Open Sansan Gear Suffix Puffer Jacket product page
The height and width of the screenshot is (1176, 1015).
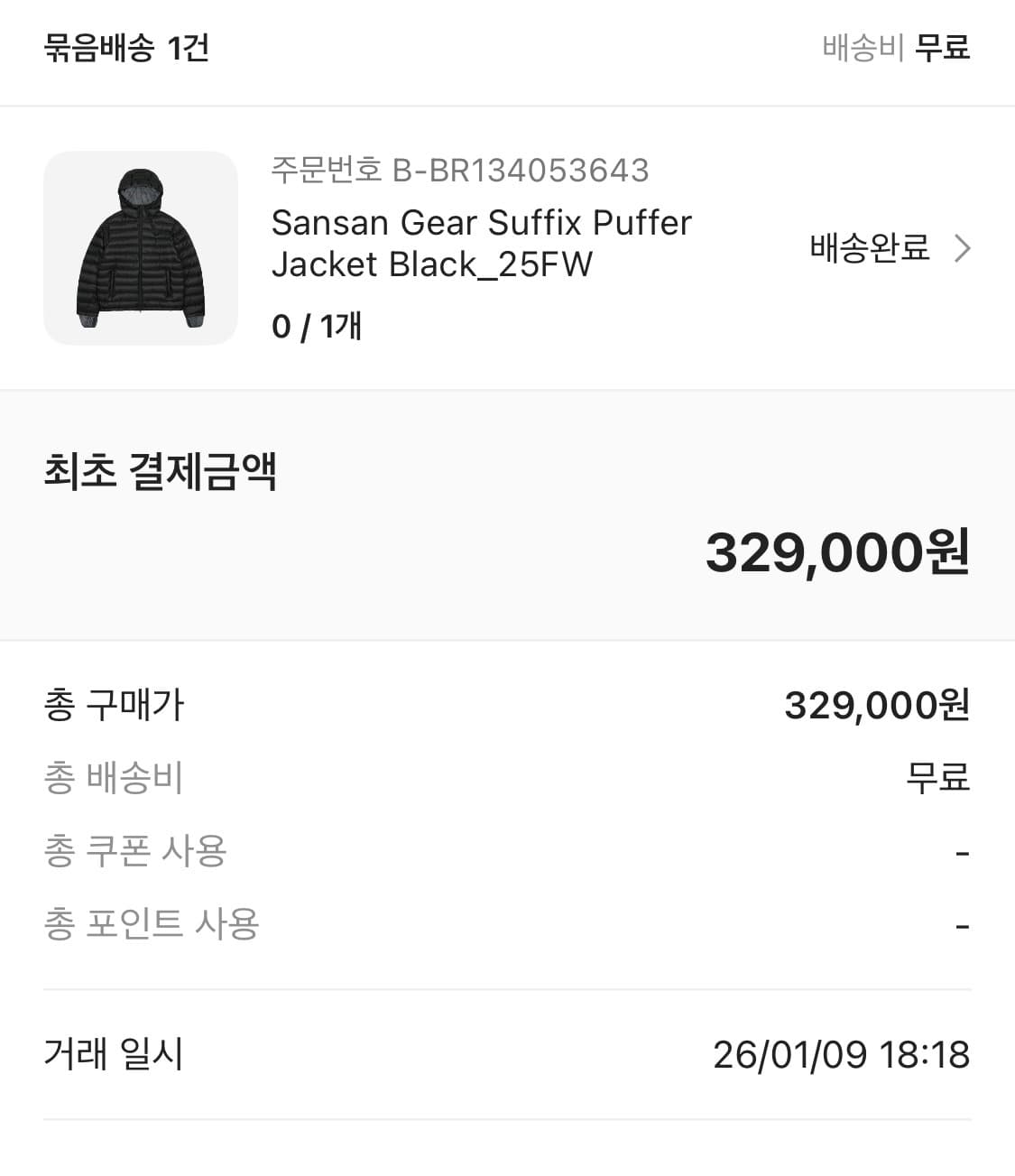point(481,243)
